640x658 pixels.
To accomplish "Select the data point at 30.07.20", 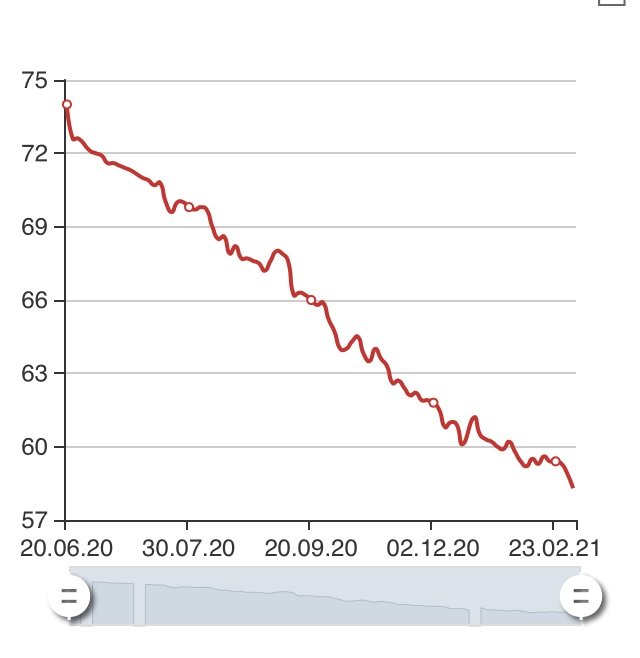I will (x=189, y=207).
